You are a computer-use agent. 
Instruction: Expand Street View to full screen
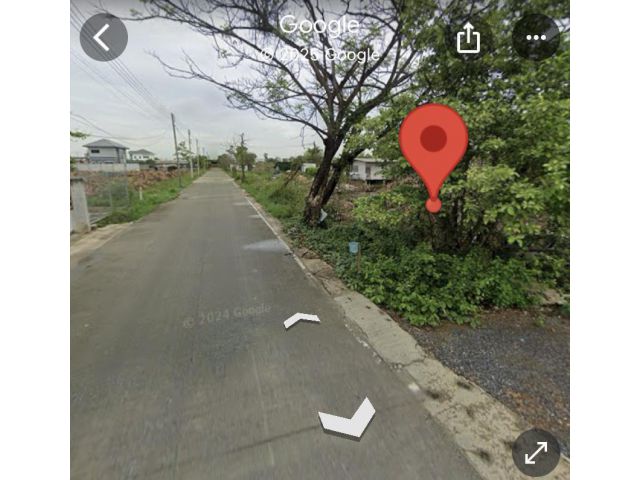[536, 452]
